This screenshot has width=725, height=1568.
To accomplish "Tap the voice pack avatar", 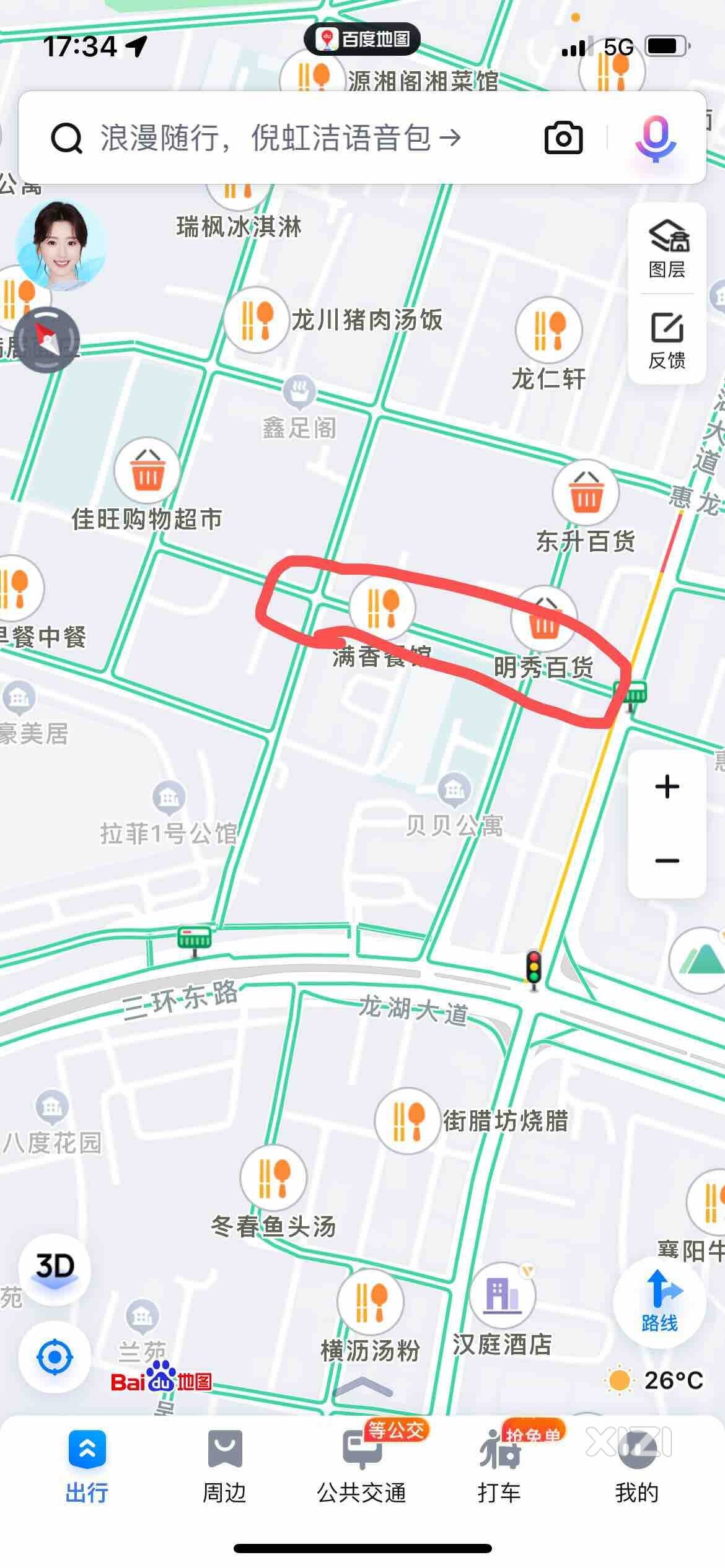I will click(60, 246).
